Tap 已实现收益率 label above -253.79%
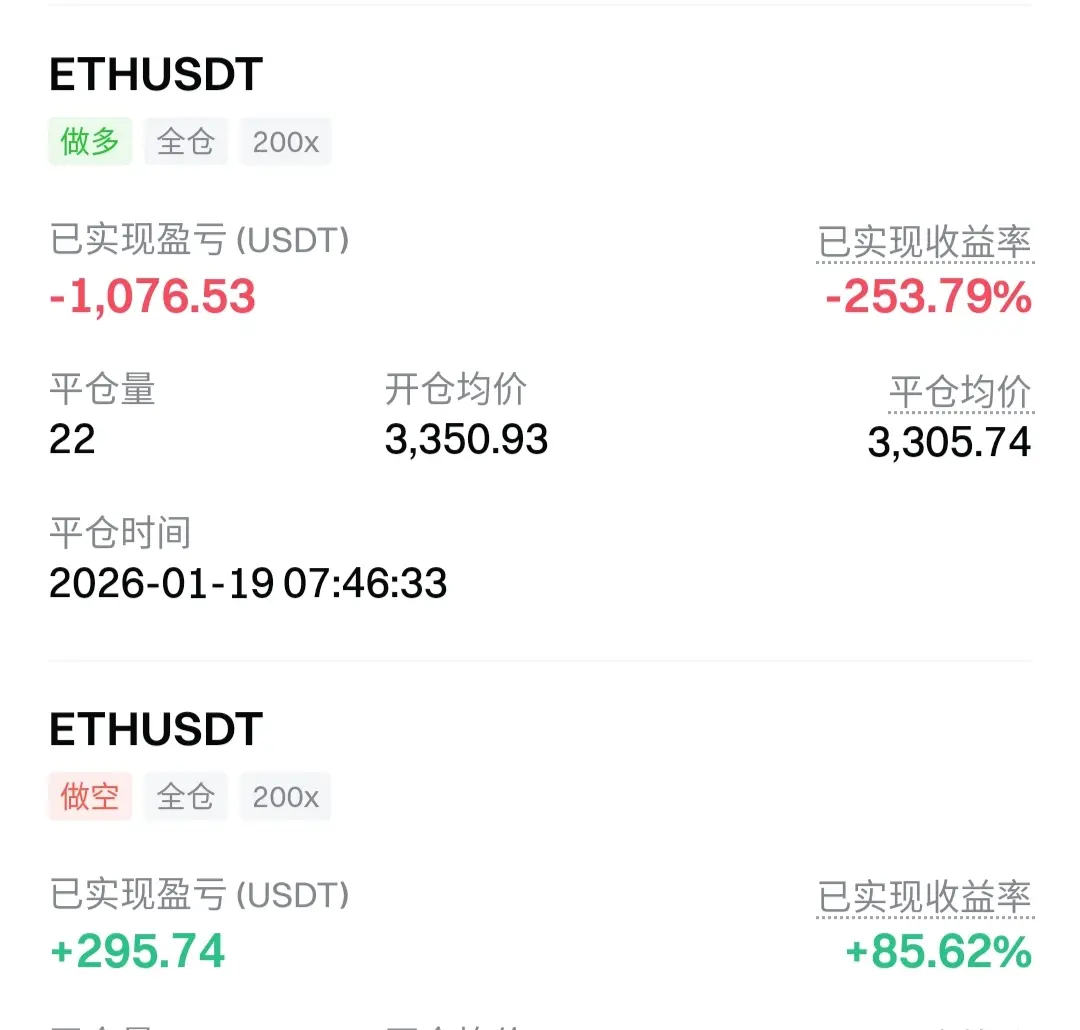The width and height of the screenshot is (1080, 1030). (924, 242)
